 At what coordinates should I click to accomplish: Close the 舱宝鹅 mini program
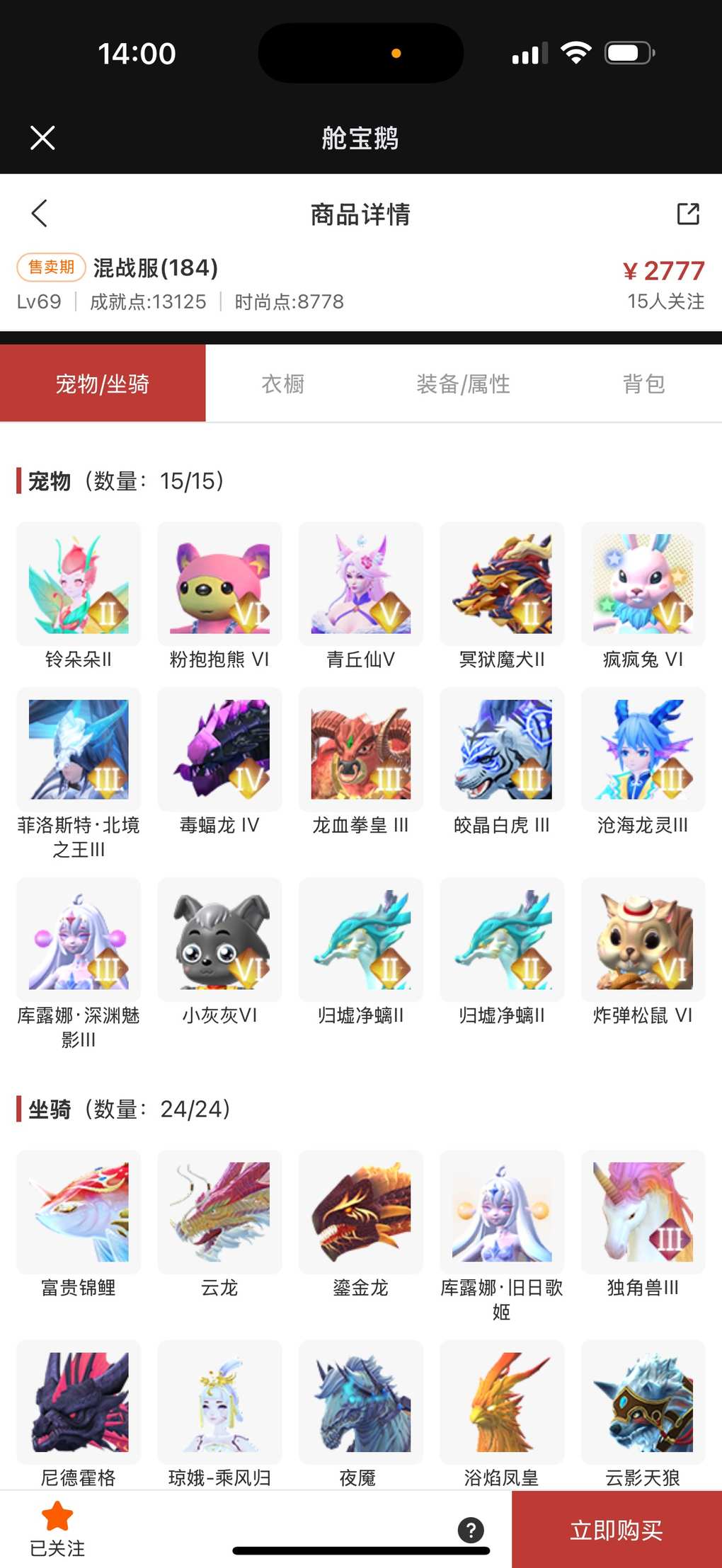[x=42, y=138]
